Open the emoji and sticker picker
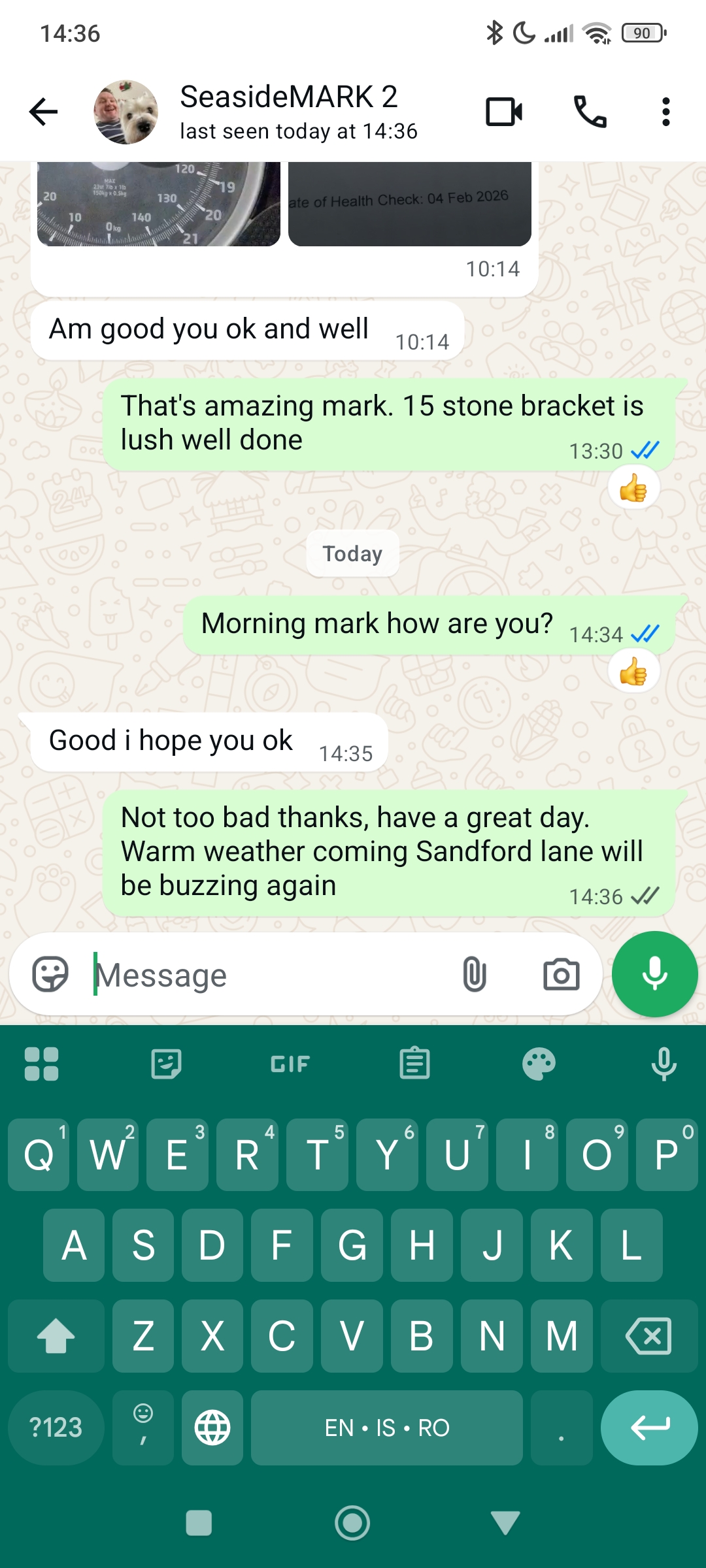 (x=50, y=974)
